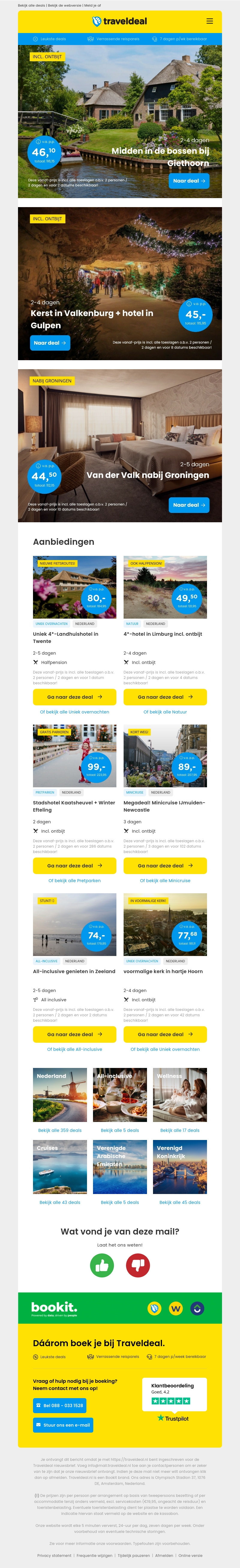This screenshot has width=240, height=1568.
Task: Open 'Of bekijk alle Natuur' link
Action: click(165, 712)
